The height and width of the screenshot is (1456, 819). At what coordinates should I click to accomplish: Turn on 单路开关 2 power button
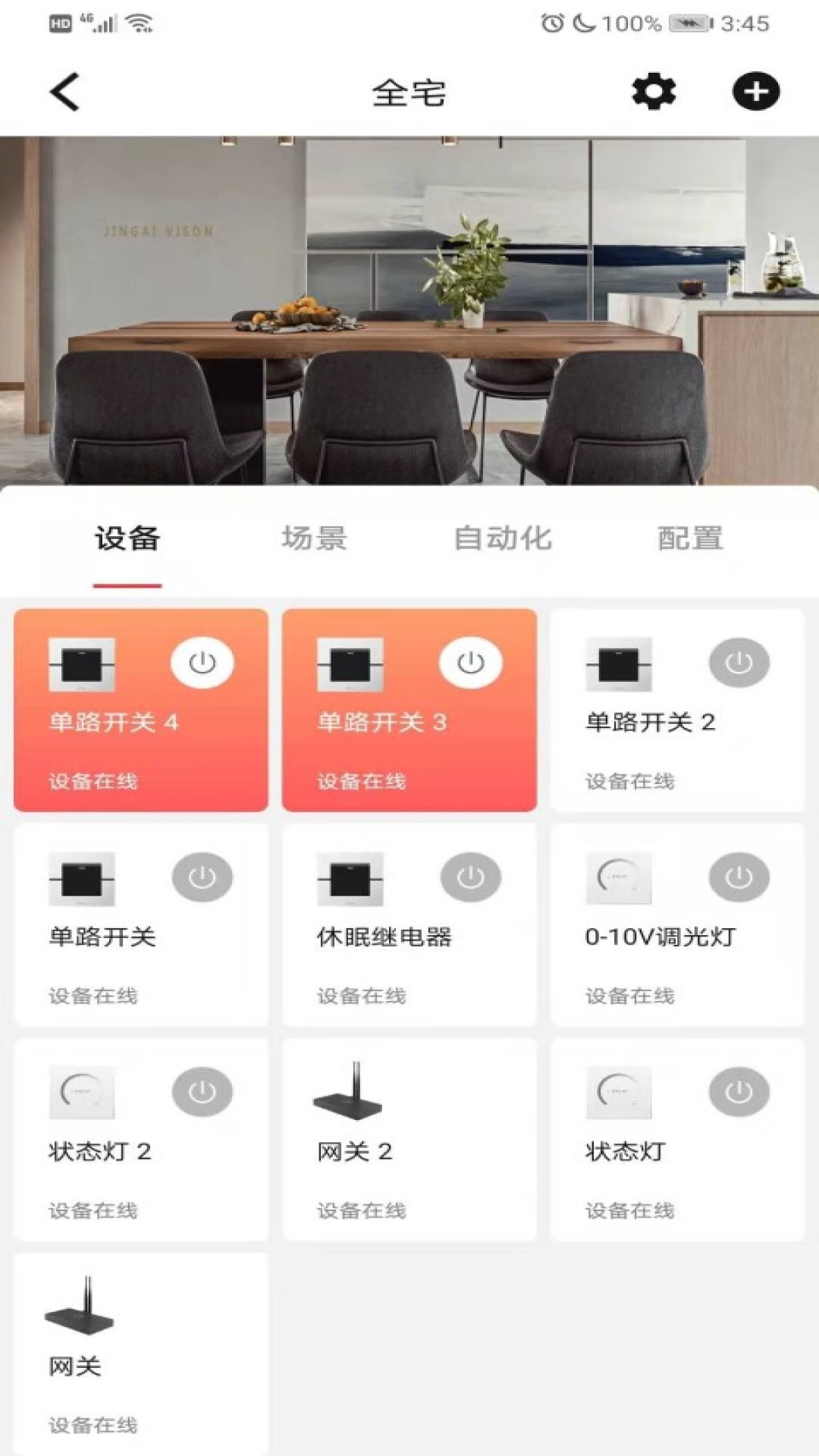(739, 663)
